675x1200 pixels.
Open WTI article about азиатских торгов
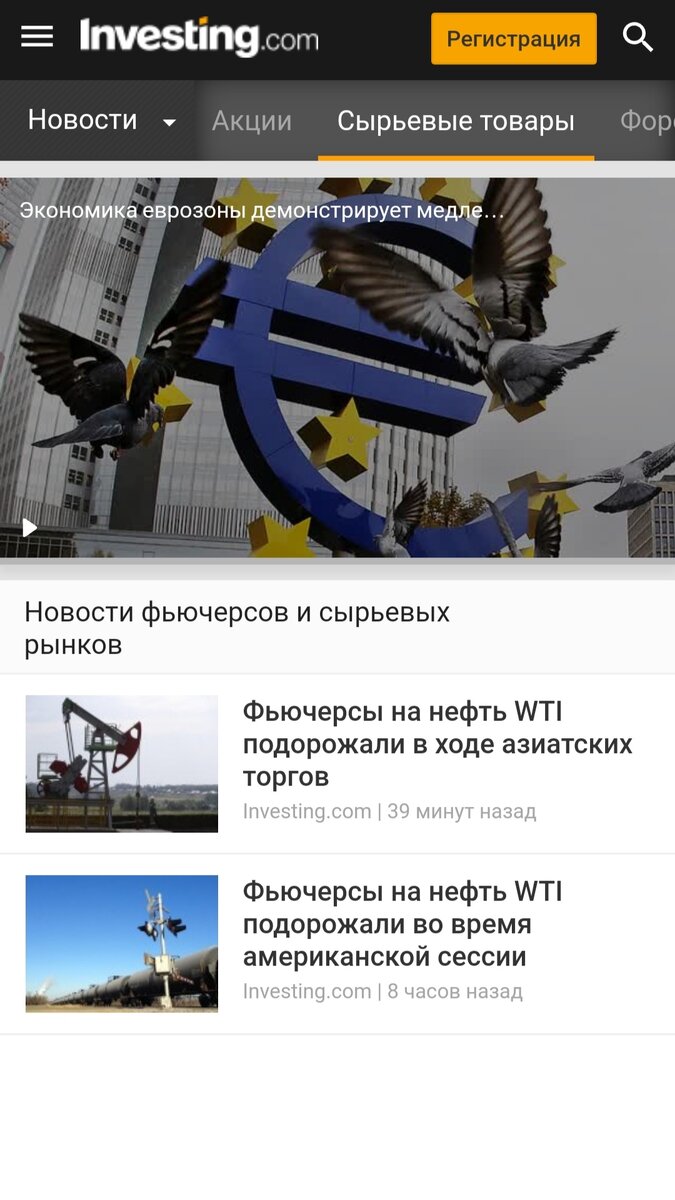coord(437,744)
